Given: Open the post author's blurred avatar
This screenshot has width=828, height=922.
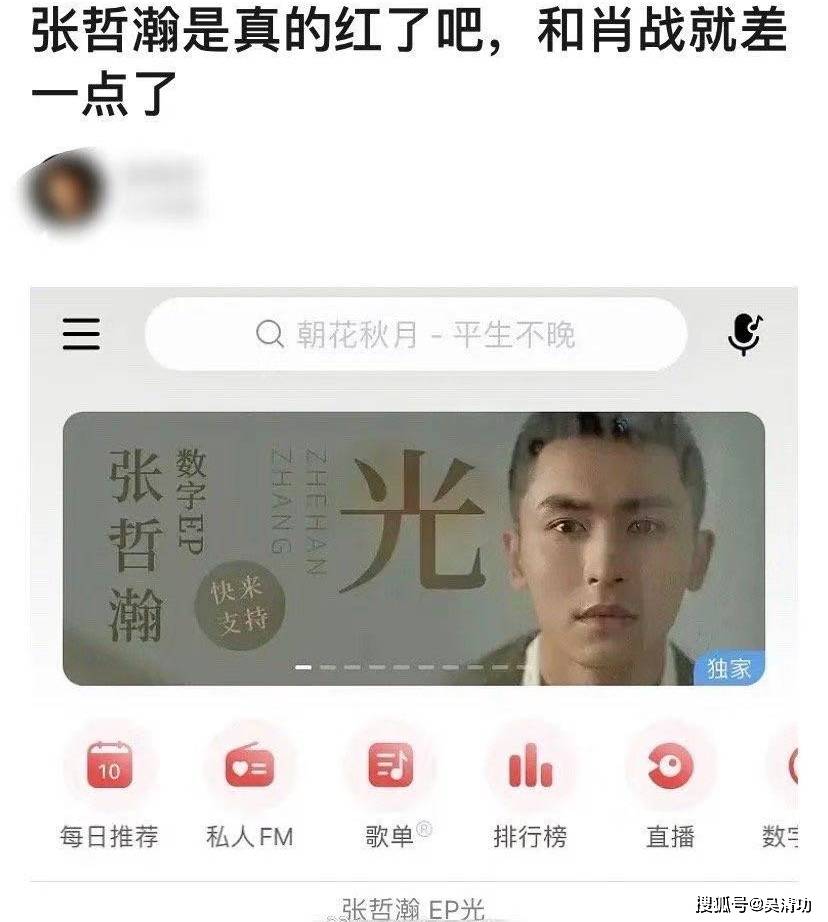Looking at the screenshot, I should point(66,190).
